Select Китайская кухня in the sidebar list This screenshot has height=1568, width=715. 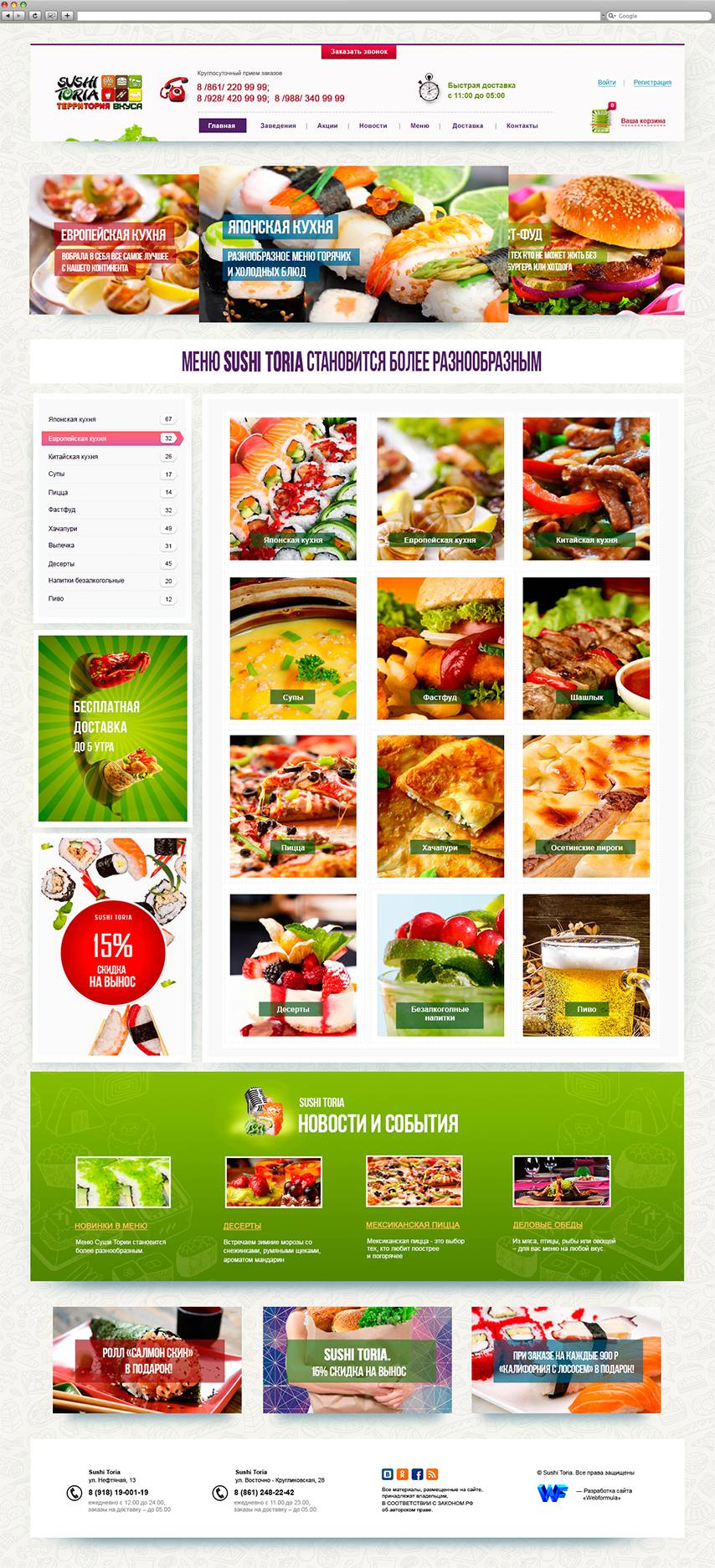pyautogui.click(x=73, y=457)
